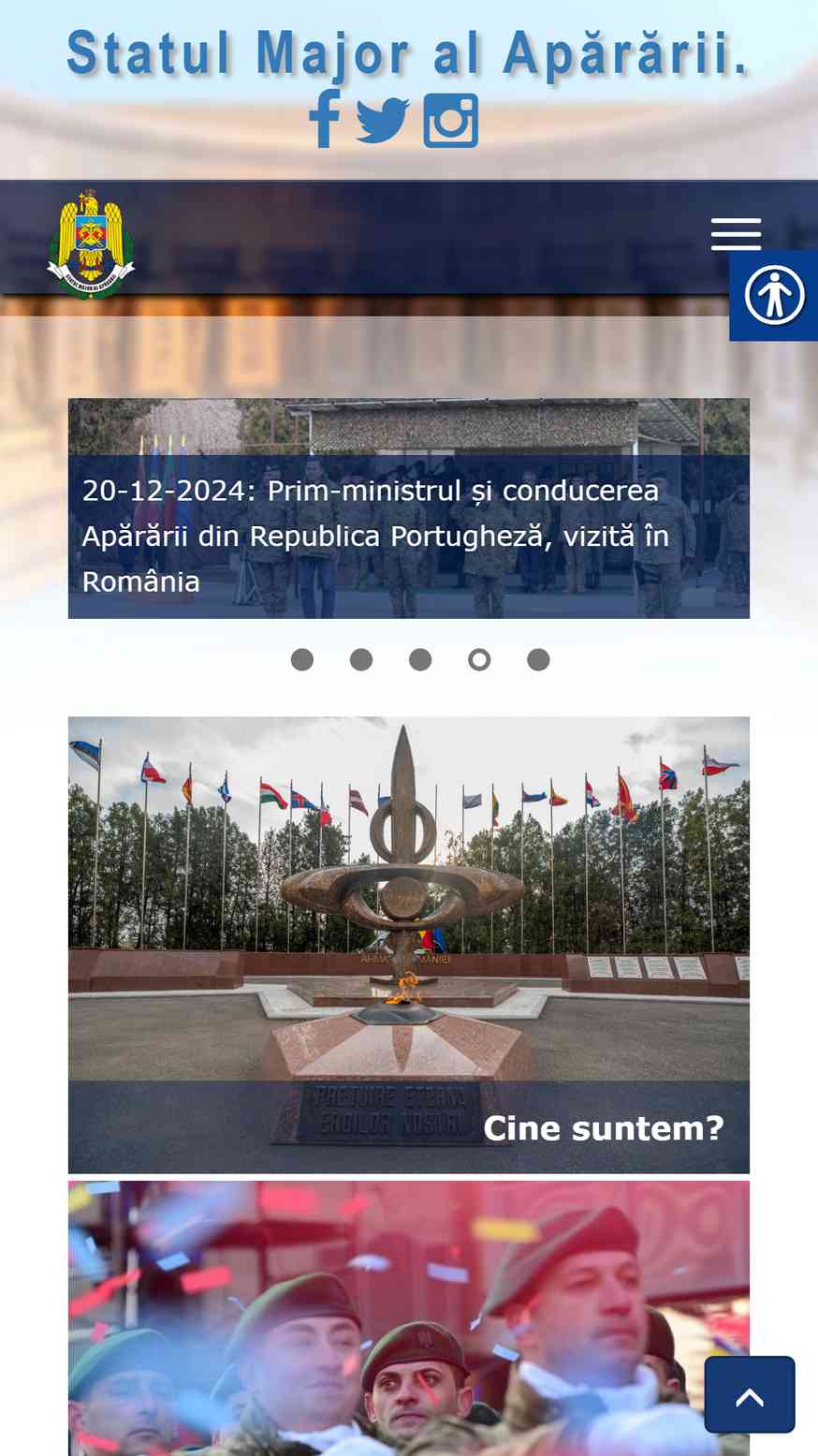Image resolution: width=818 pixels, height=1456 pixels.
Task: Open the Instagram profile icon
Action: pos(451,120)
